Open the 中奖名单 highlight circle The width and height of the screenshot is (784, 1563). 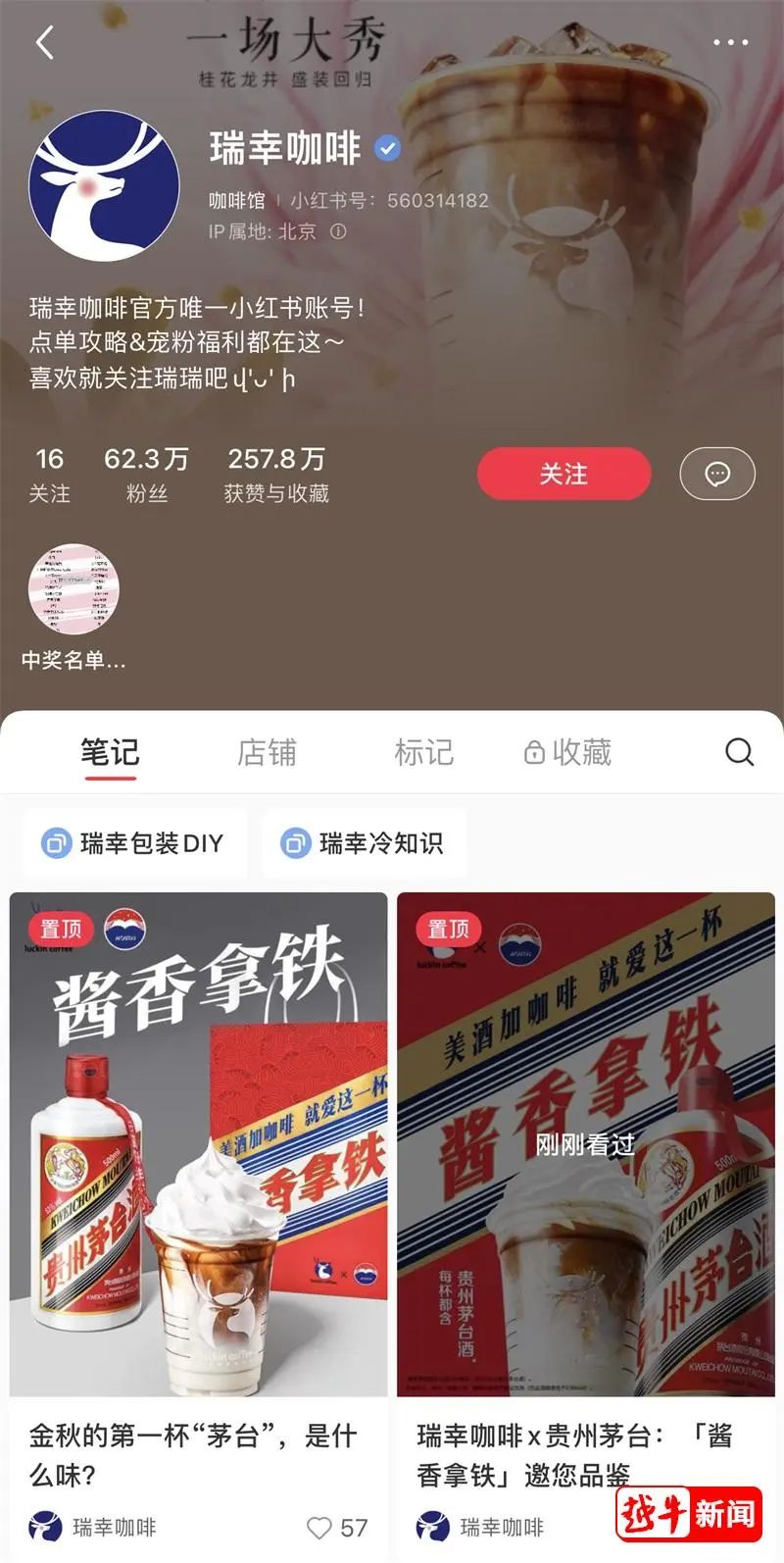pyautogui.click(x=74, y=590)
